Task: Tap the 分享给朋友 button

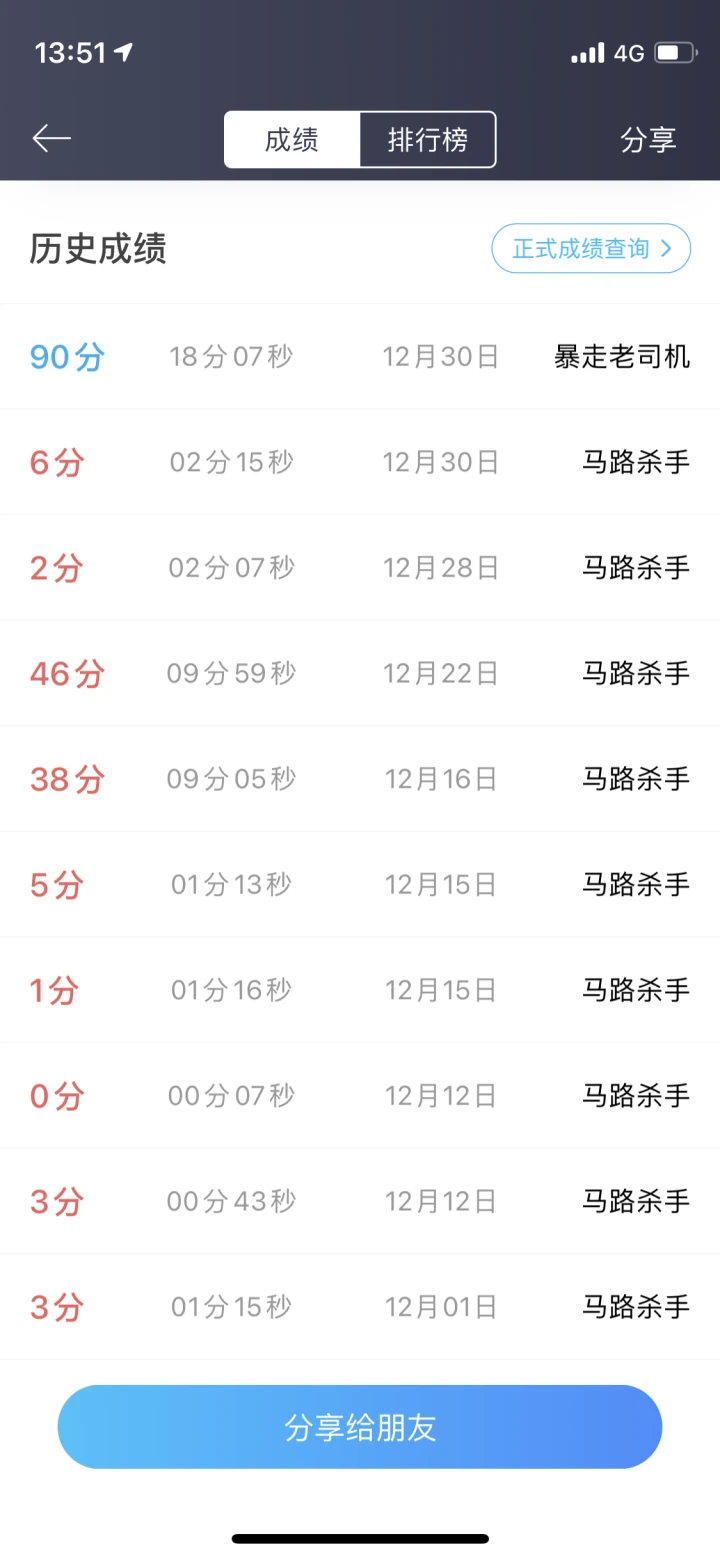Action: (x=360, y=1427)
